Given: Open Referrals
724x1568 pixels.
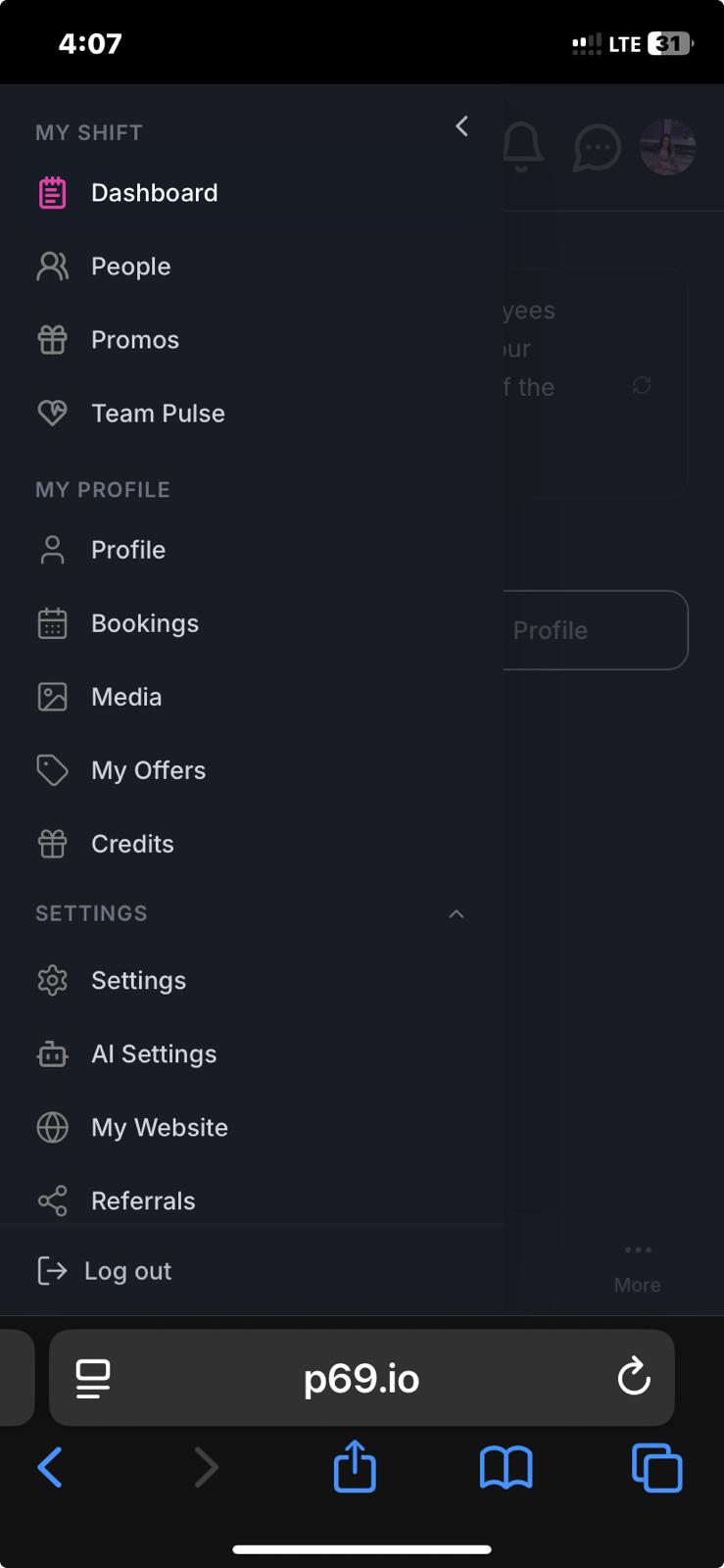Looking at the screenshot, I should click(252, 1200).
